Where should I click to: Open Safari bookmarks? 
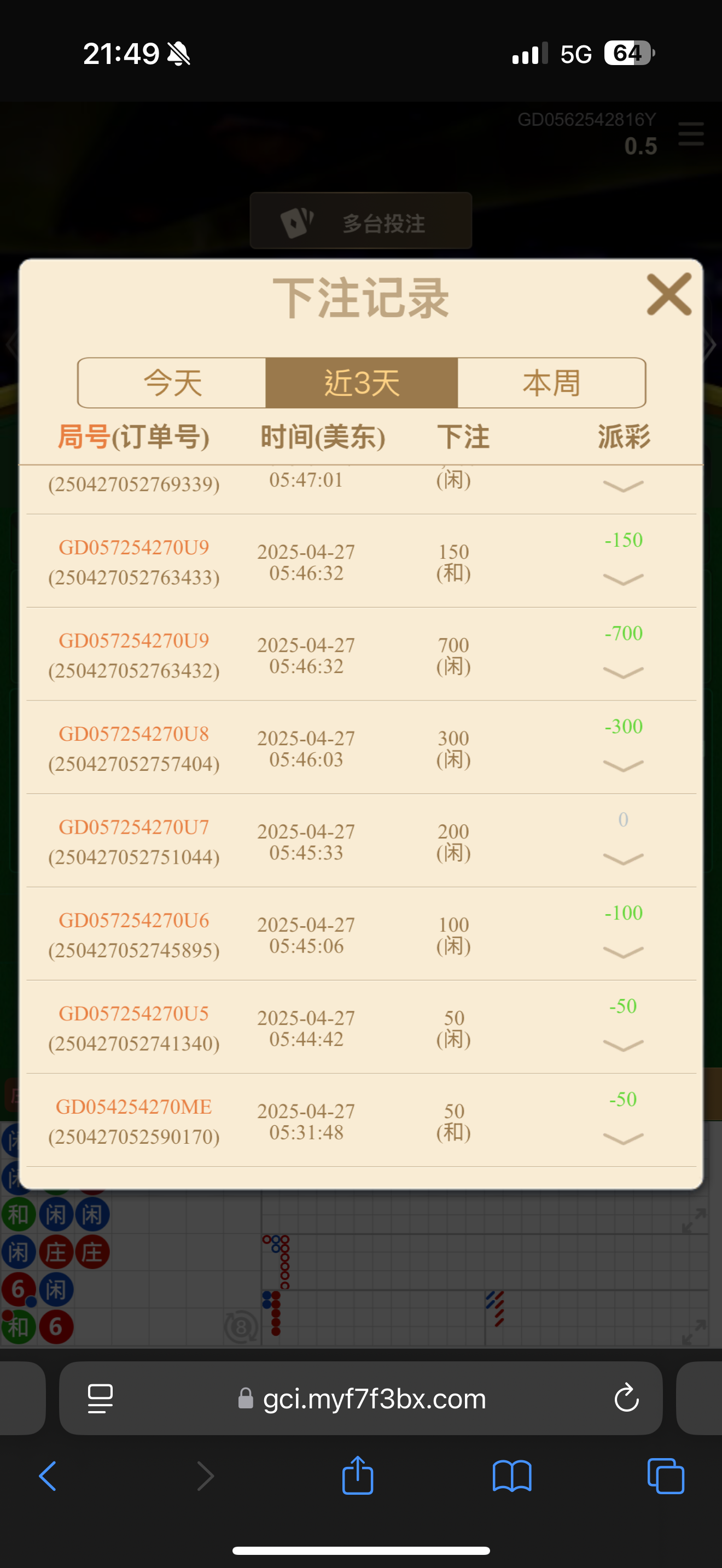click(511, 1476)
